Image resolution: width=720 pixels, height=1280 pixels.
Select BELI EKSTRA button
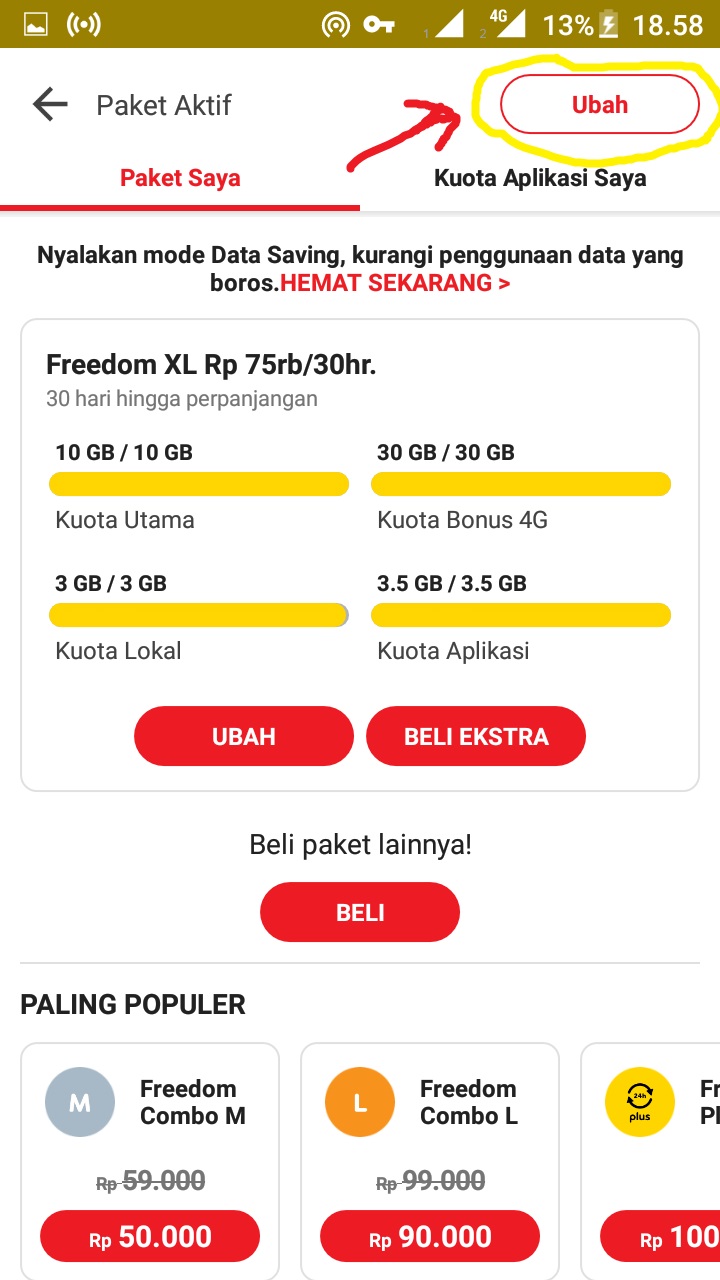[476, 737]
